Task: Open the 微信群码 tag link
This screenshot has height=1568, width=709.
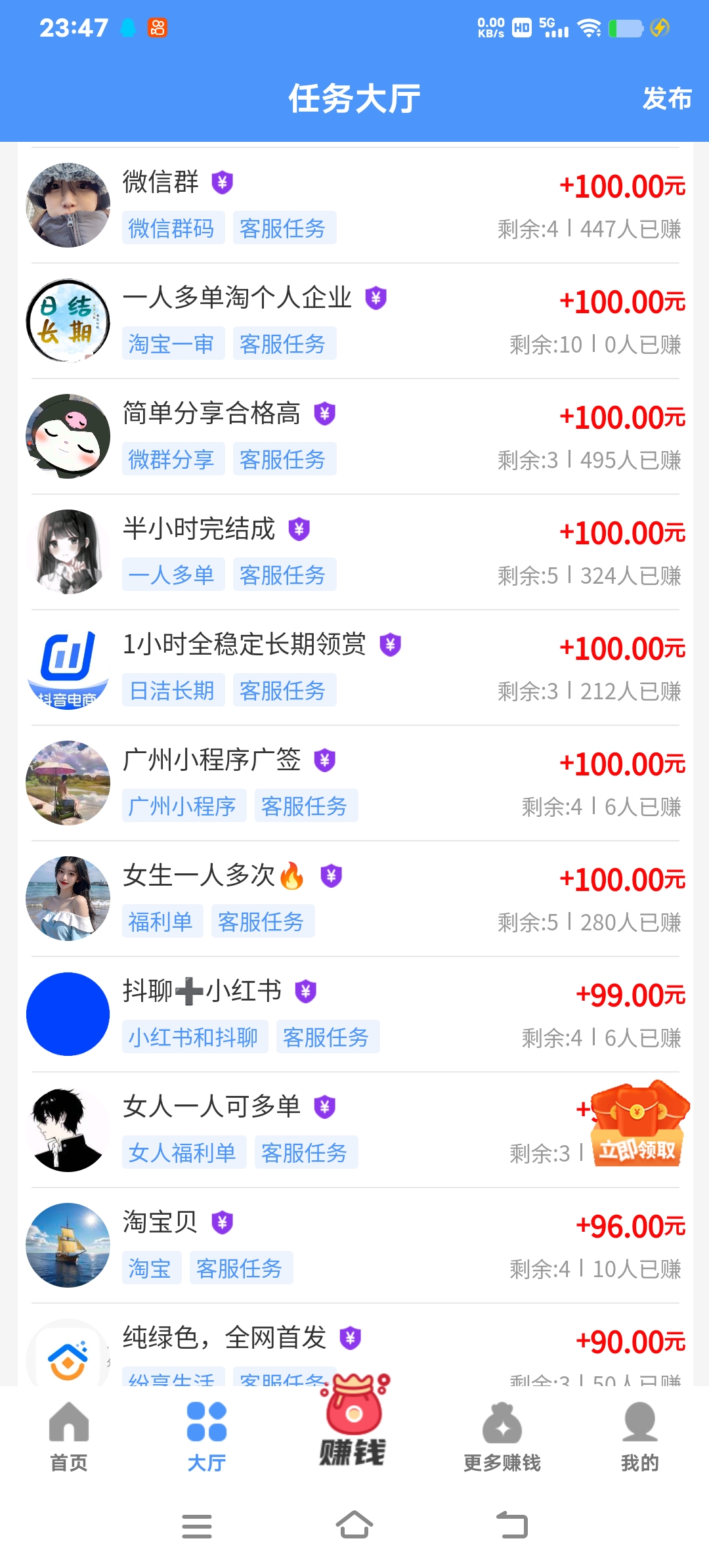Action: [x=173, y=228]
